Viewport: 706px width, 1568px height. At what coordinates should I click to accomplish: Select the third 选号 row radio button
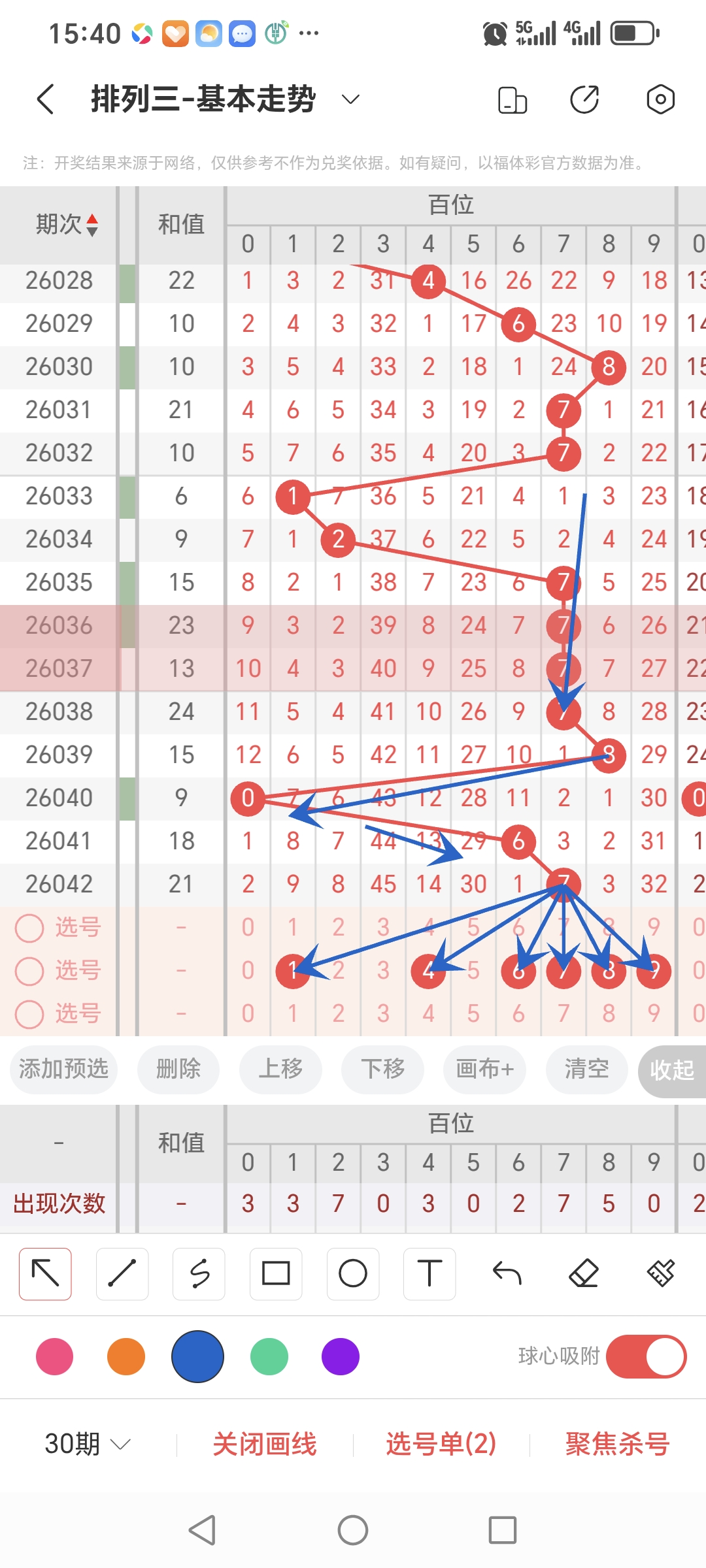click(29, 1013)
